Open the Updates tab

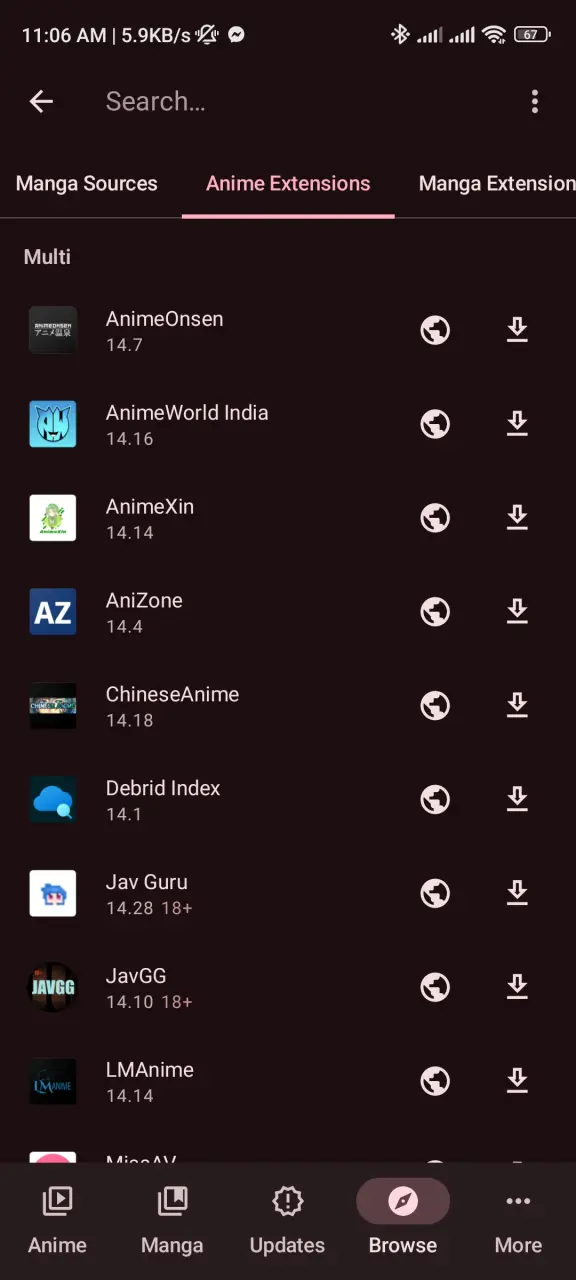[287, 1220]
